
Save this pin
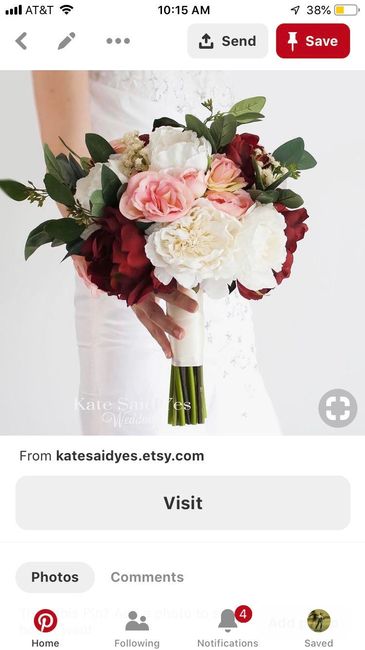[x=313, y=41]
